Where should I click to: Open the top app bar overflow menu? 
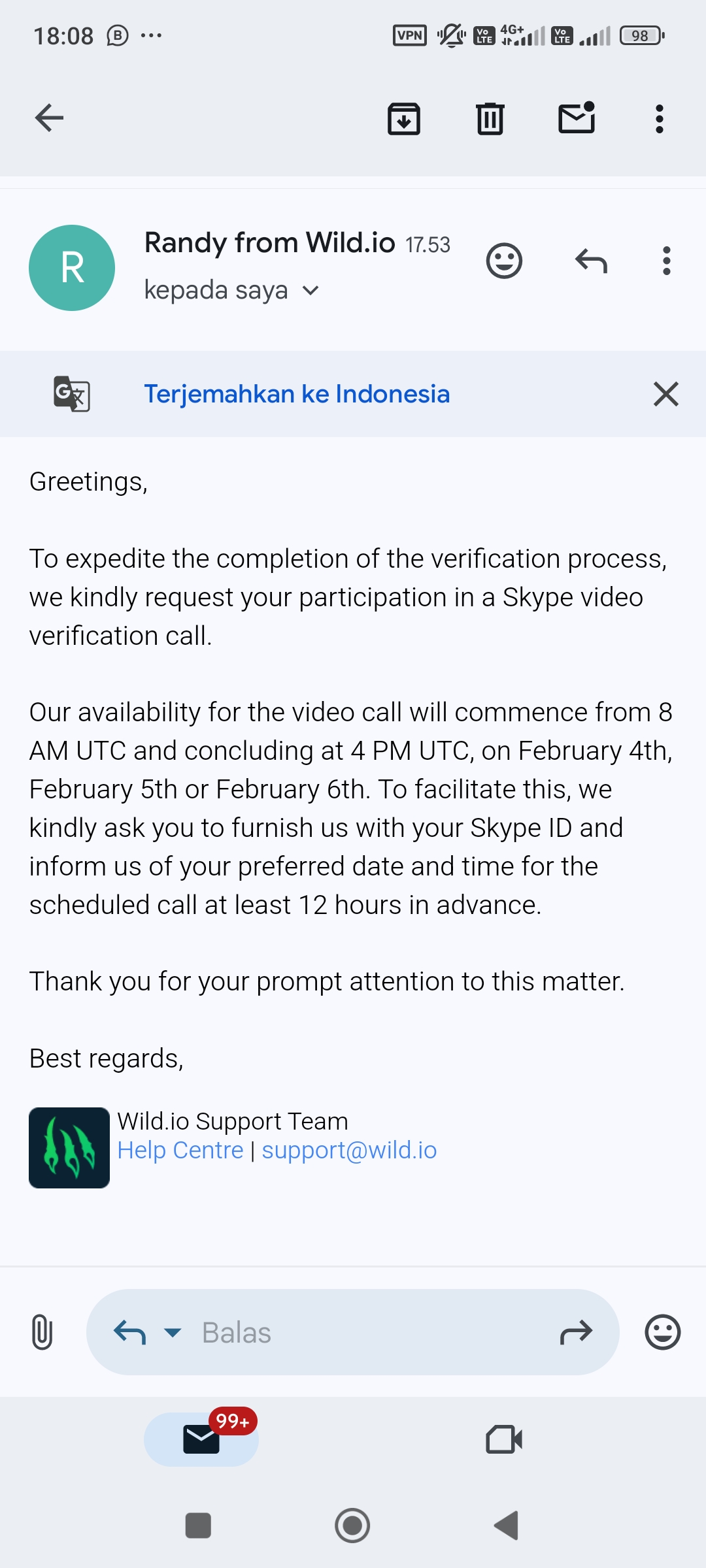(x=660, y=119)
